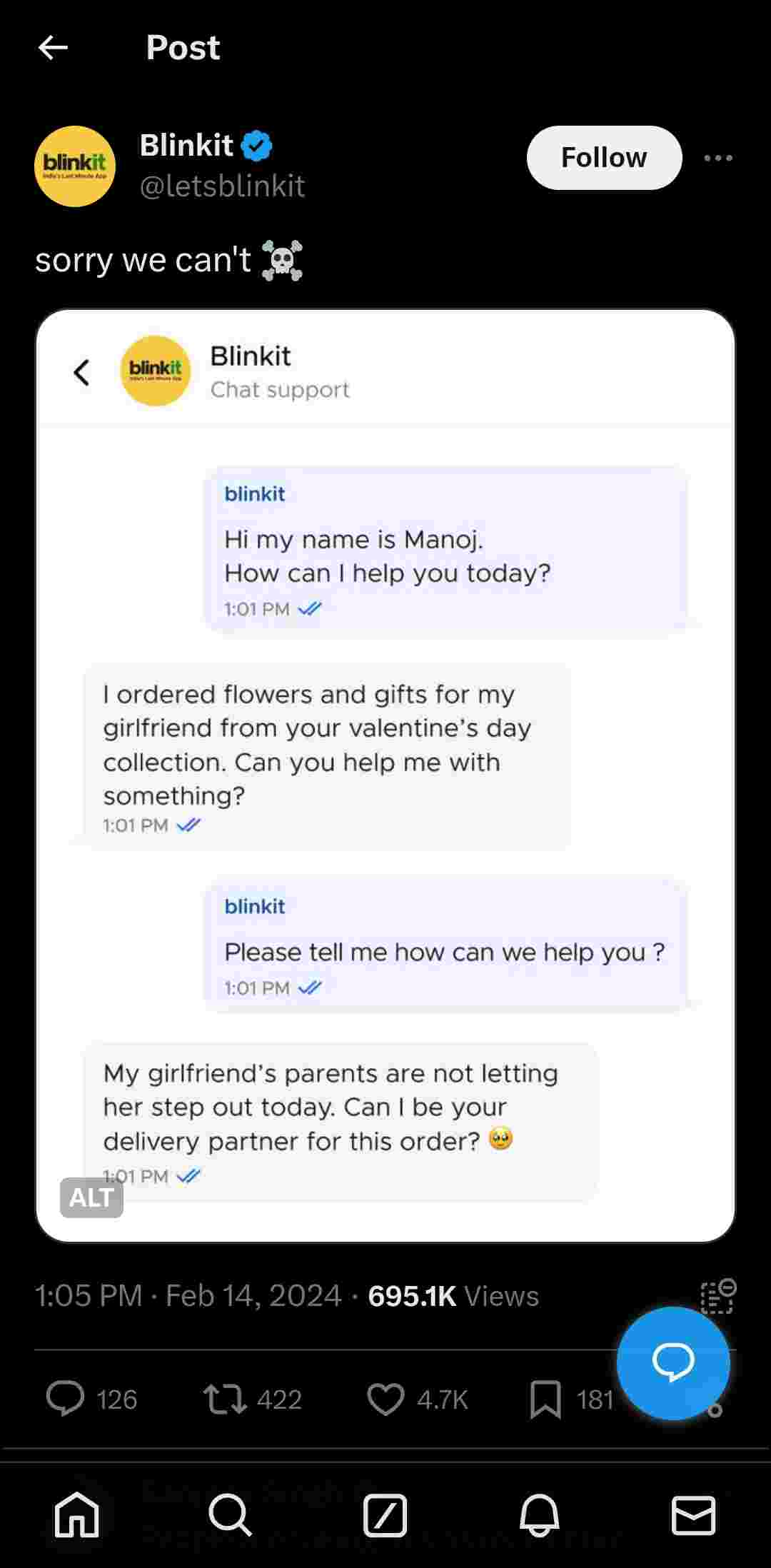Reply to Blinkit's post via comment icon
Image resolution: width=771 pixels, height=1568 pixels.
pos(66,1398)
